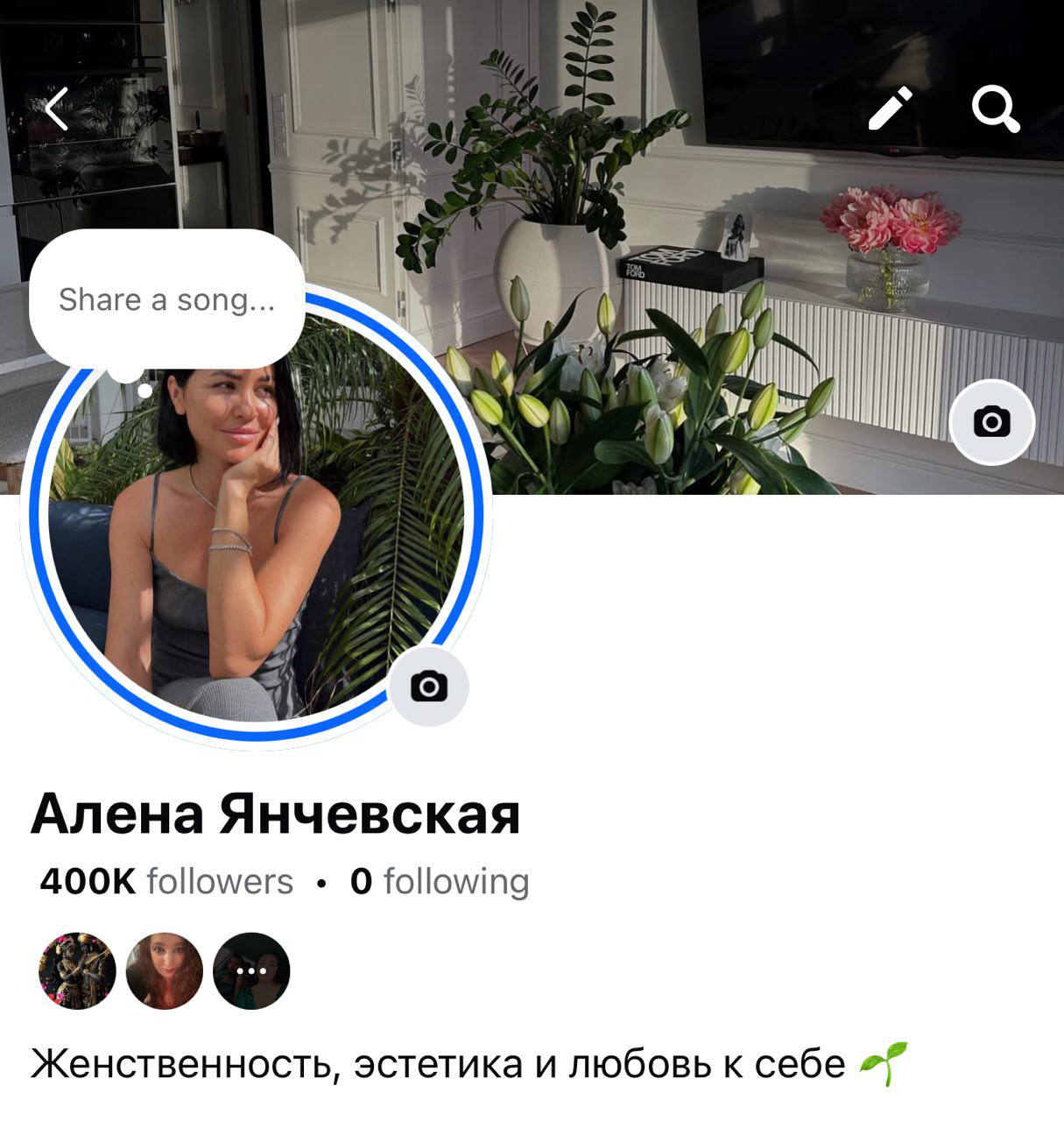Screen dimensions: 1064x1121
Task: Change cover photo via camera icon
Action: click(x=992, y=422)
